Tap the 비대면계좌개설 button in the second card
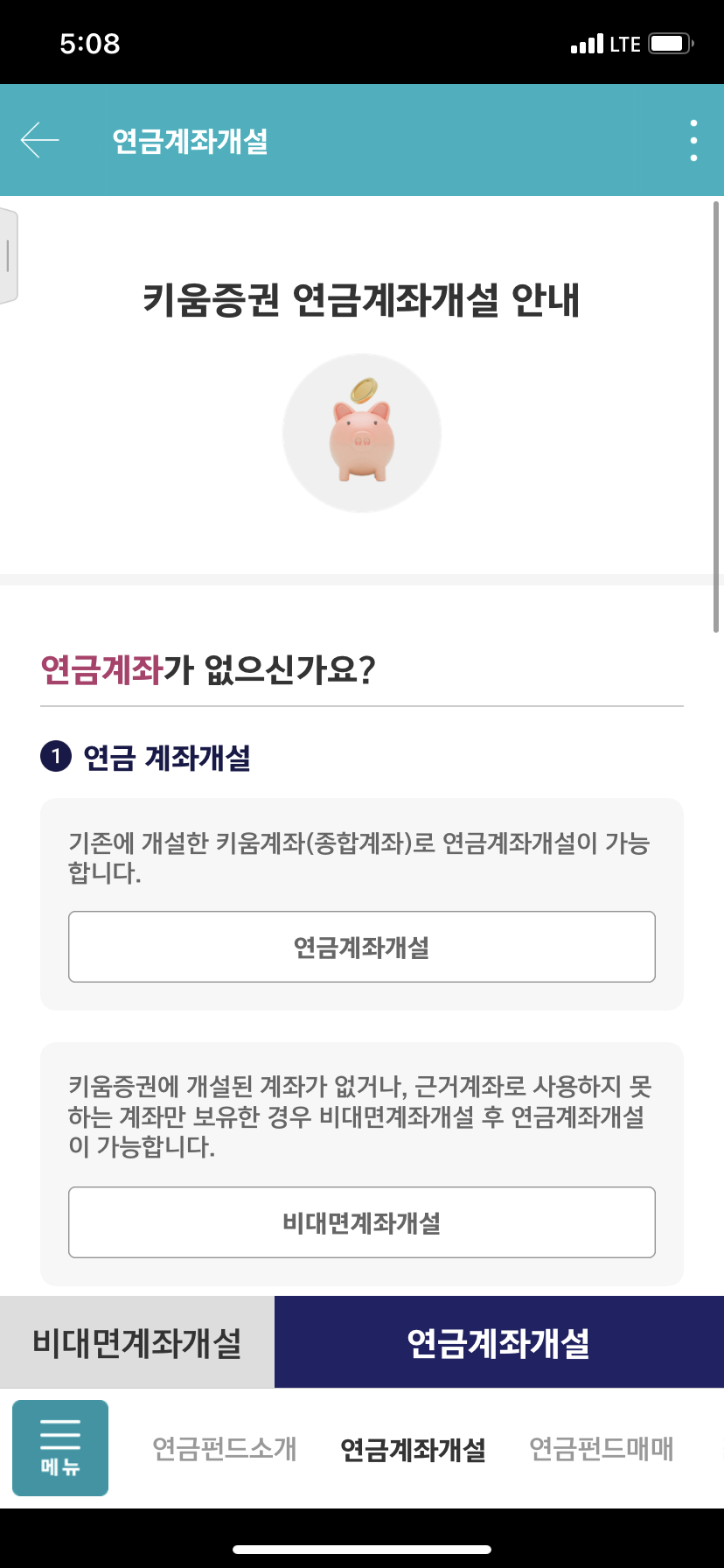The width and height of the screenshot is (724, 1568). pos(361,1222)
